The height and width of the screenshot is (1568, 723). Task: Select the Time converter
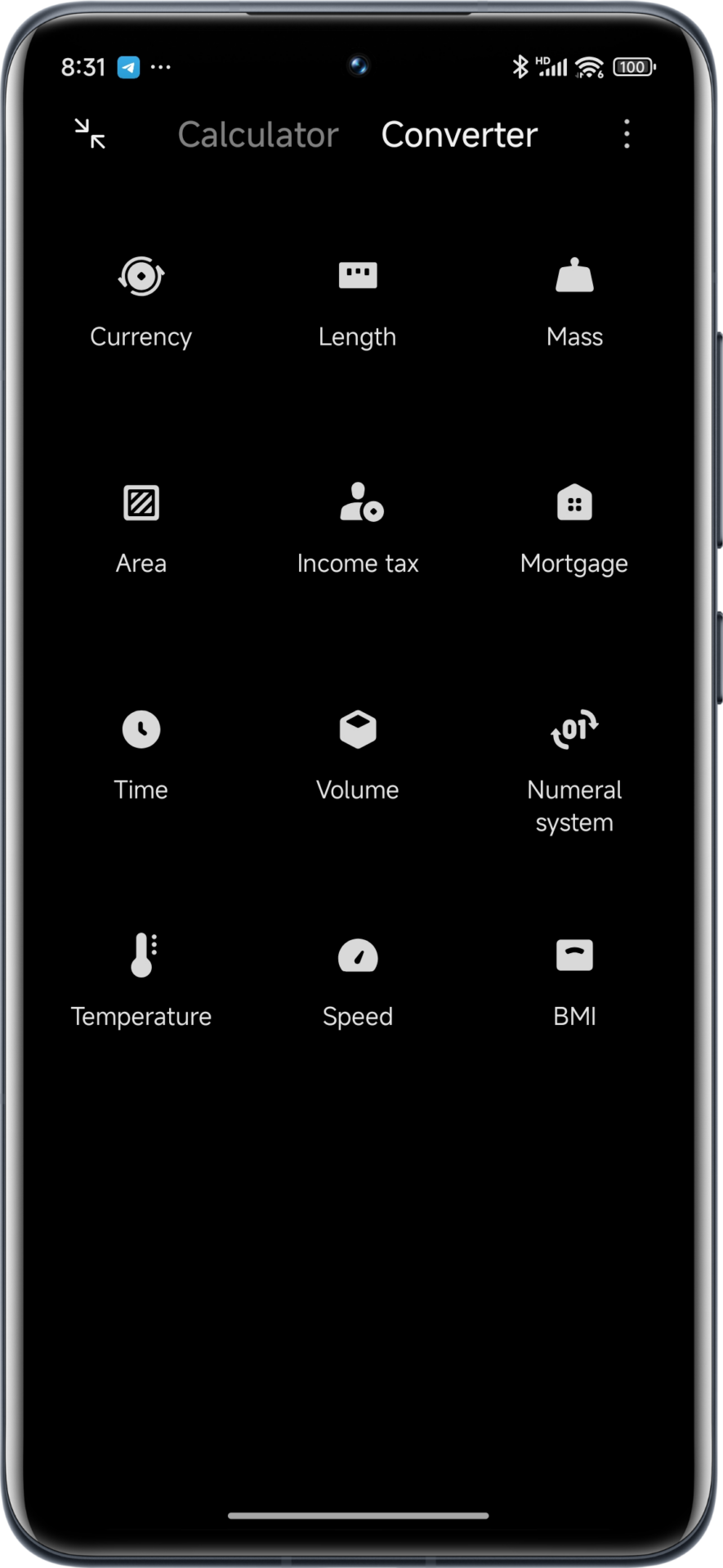click(141, 753)
